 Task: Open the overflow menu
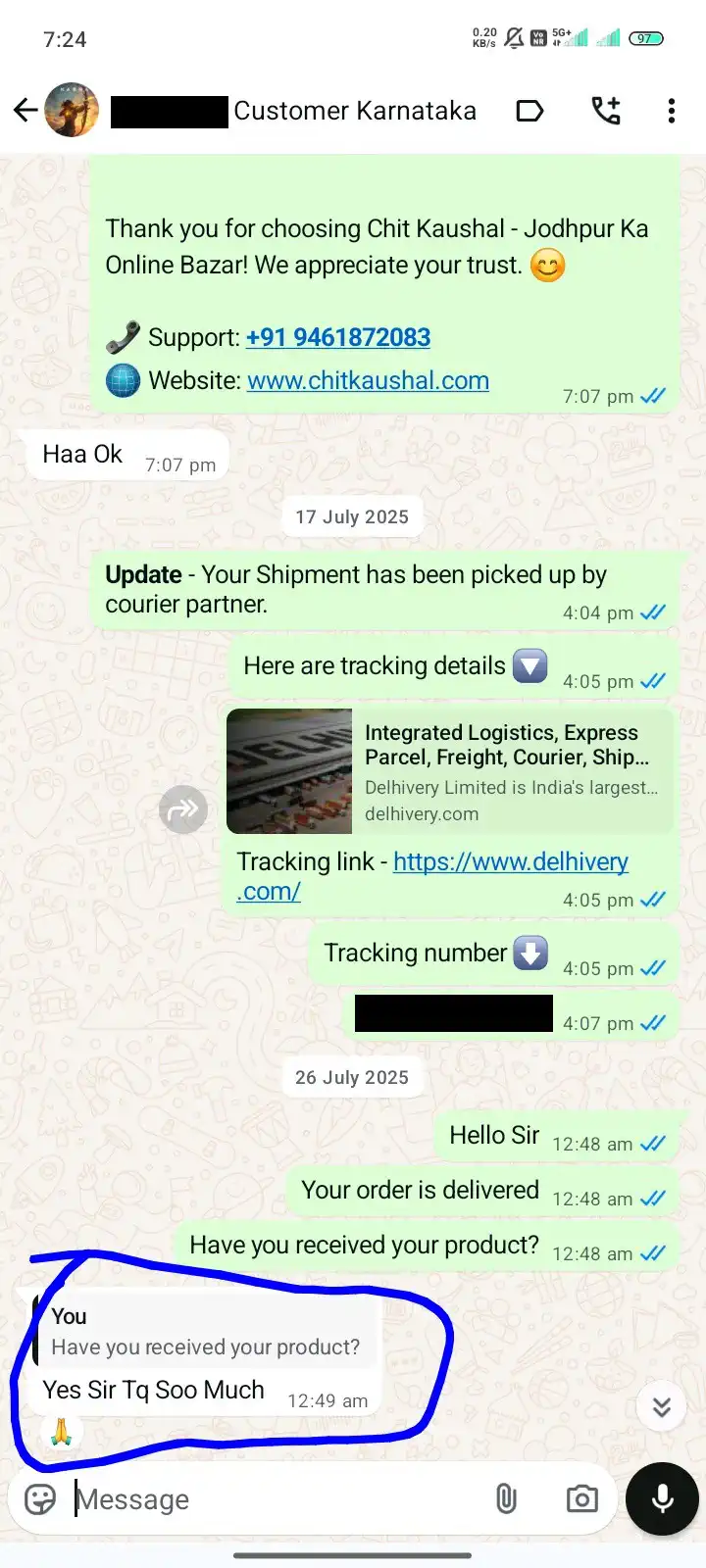click(672, 111)
